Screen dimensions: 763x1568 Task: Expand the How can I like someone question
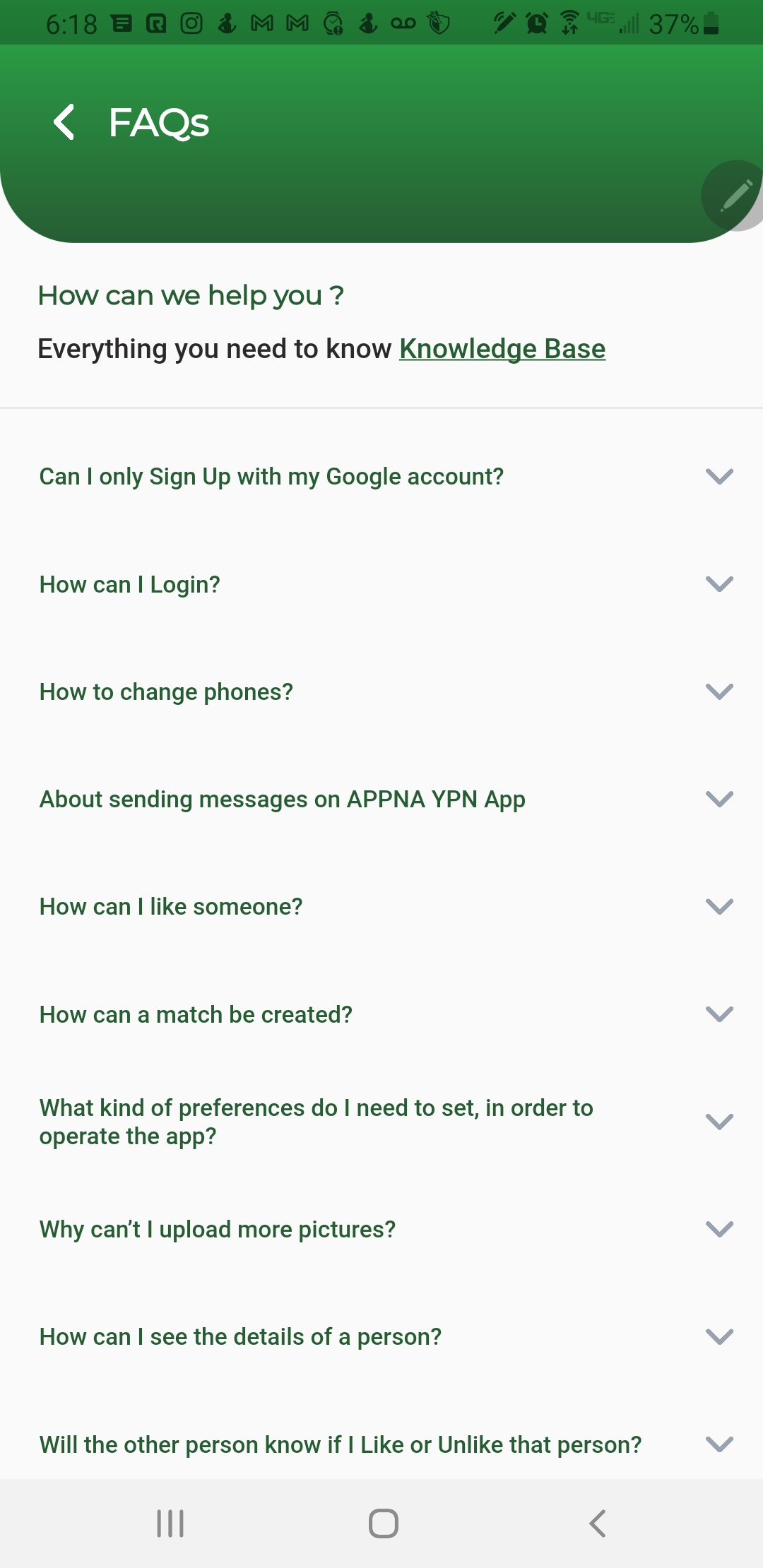[x=719, y=906]
